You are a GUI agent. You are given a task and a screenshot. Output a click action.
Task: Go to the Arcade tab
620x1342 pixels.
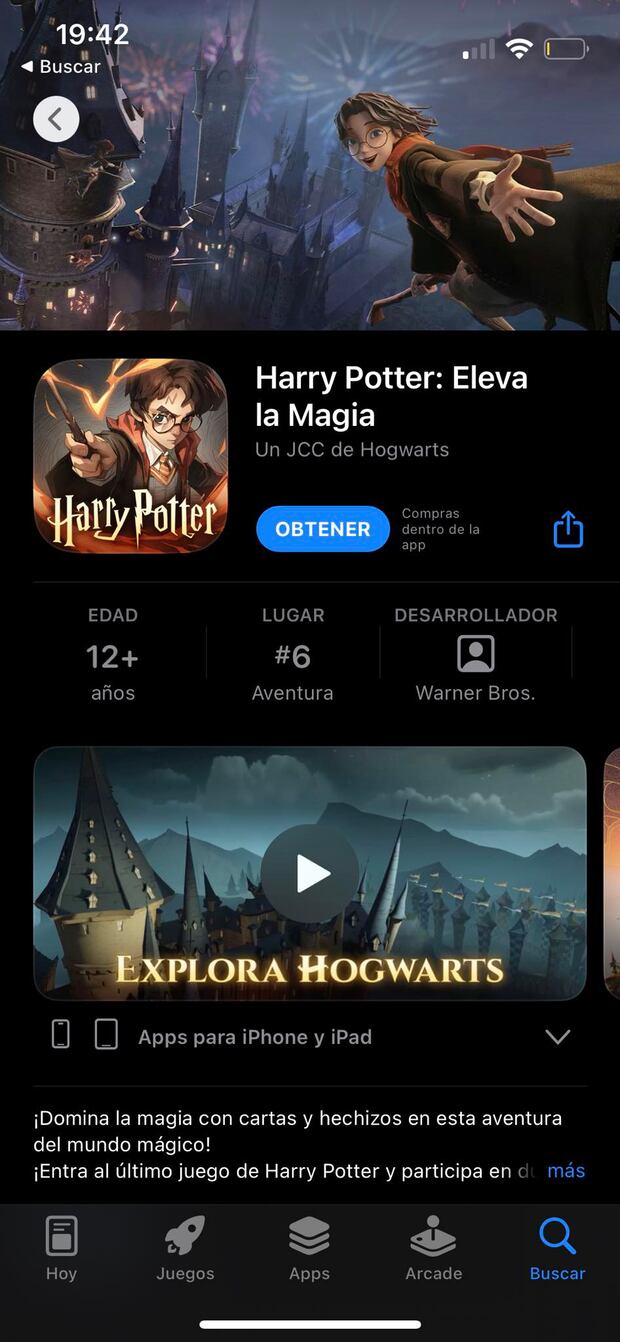[433, 1248]
